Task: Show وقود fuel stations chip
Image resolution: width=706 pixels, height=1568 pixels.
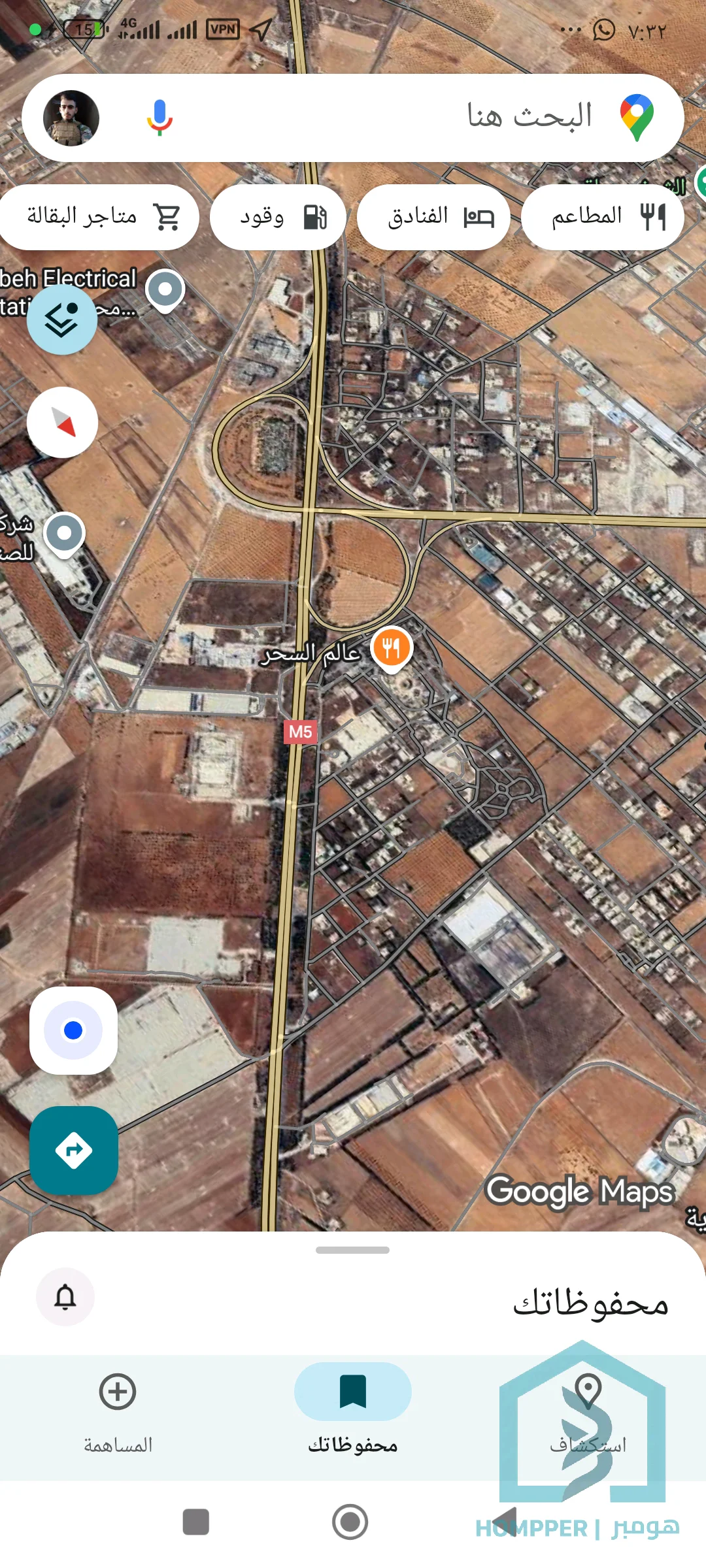Action: tap(278, 217)
